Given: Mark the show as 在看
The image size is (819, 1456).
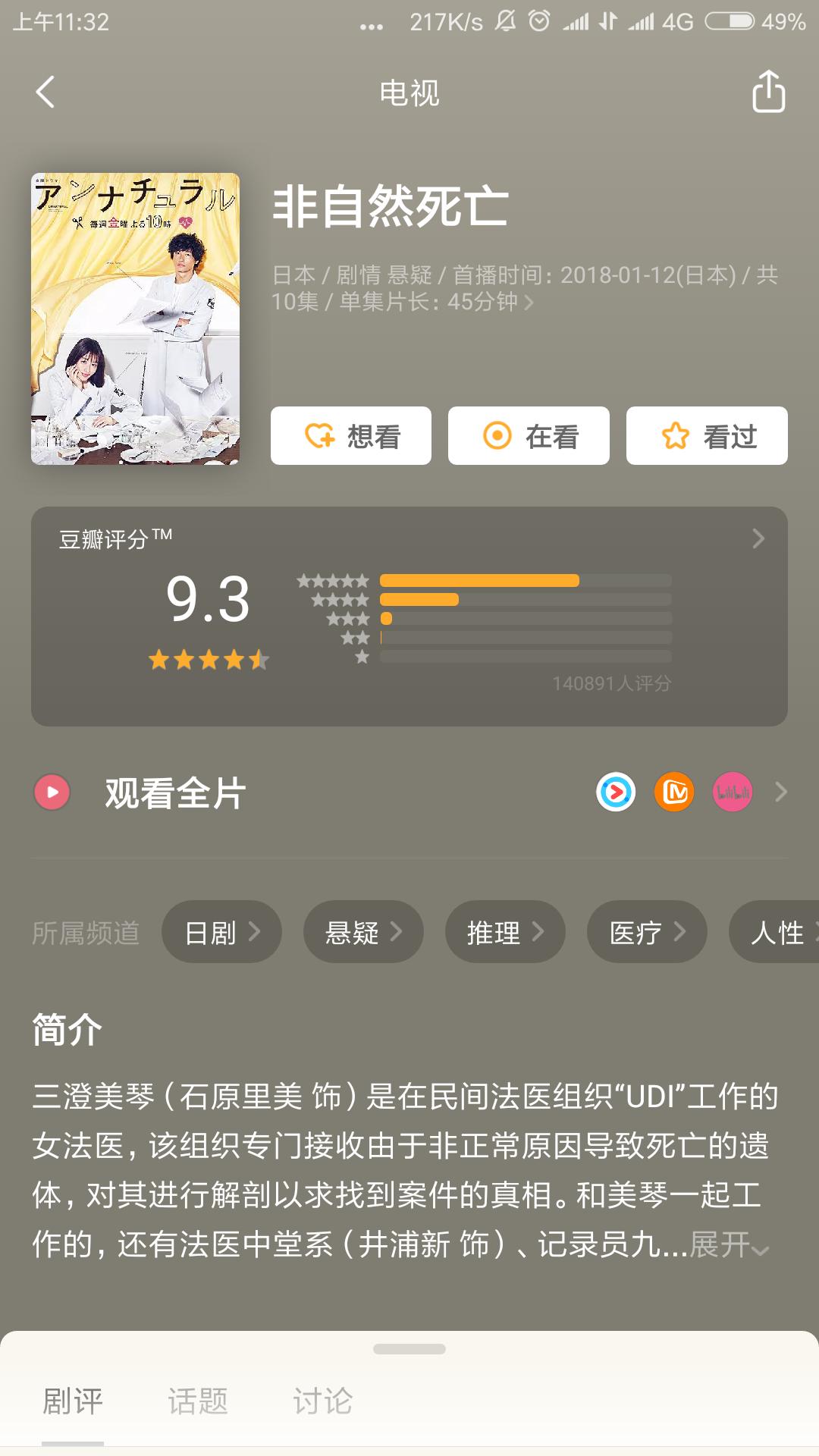Looking at the screenshot, I should (529, 435).
